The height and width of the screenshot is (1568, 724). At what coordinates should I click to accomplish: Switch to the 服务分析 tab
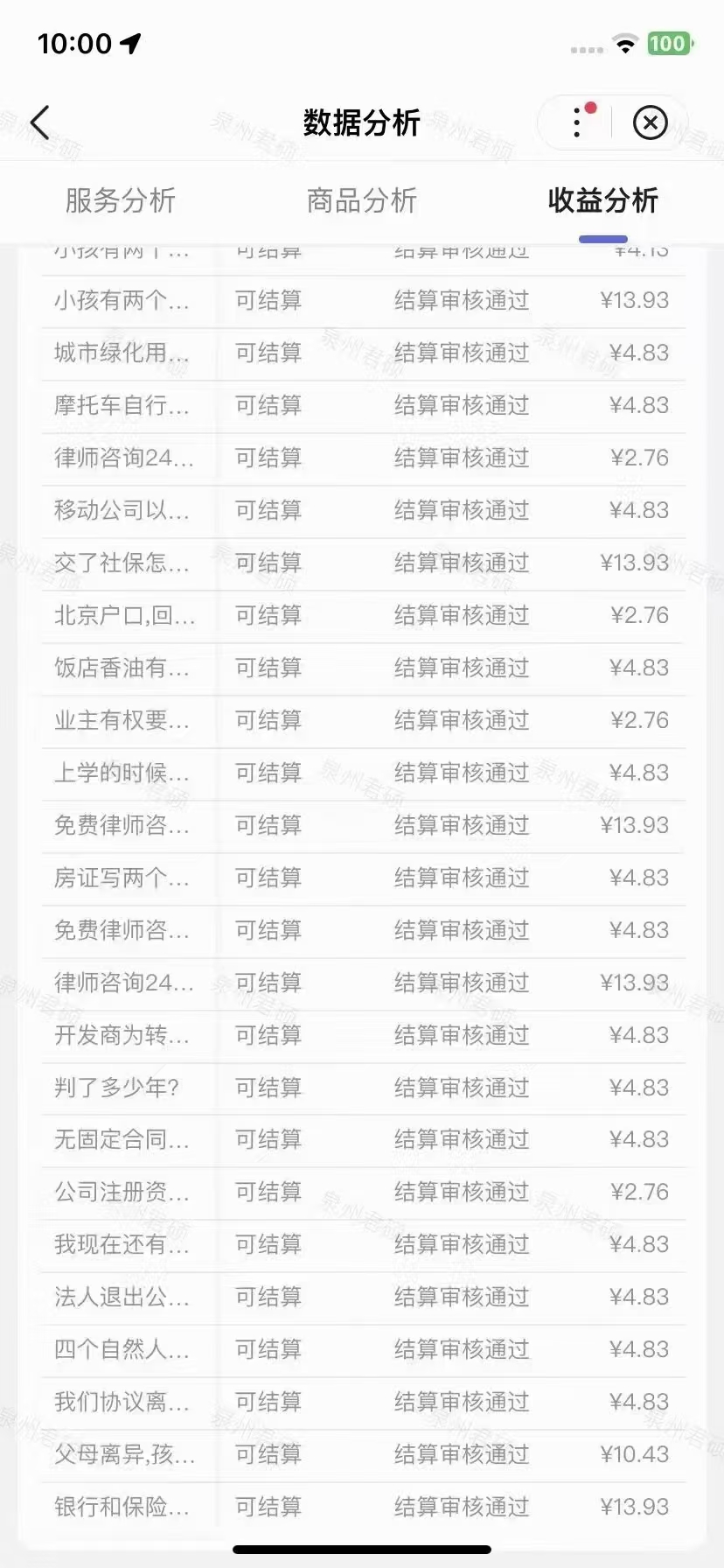121,200
